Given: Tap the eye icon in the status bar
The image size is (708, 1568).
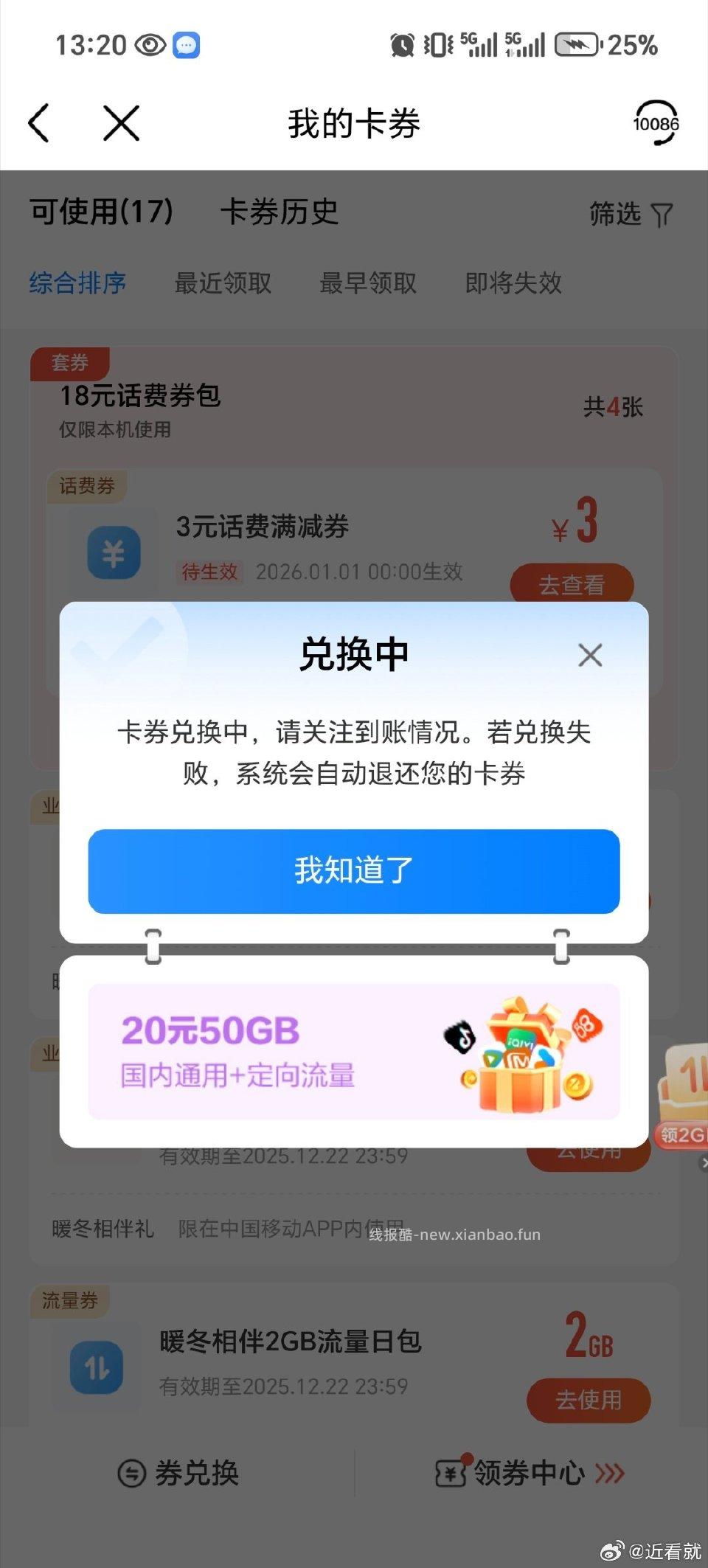Looking at the screenshot, I should 150,46.
